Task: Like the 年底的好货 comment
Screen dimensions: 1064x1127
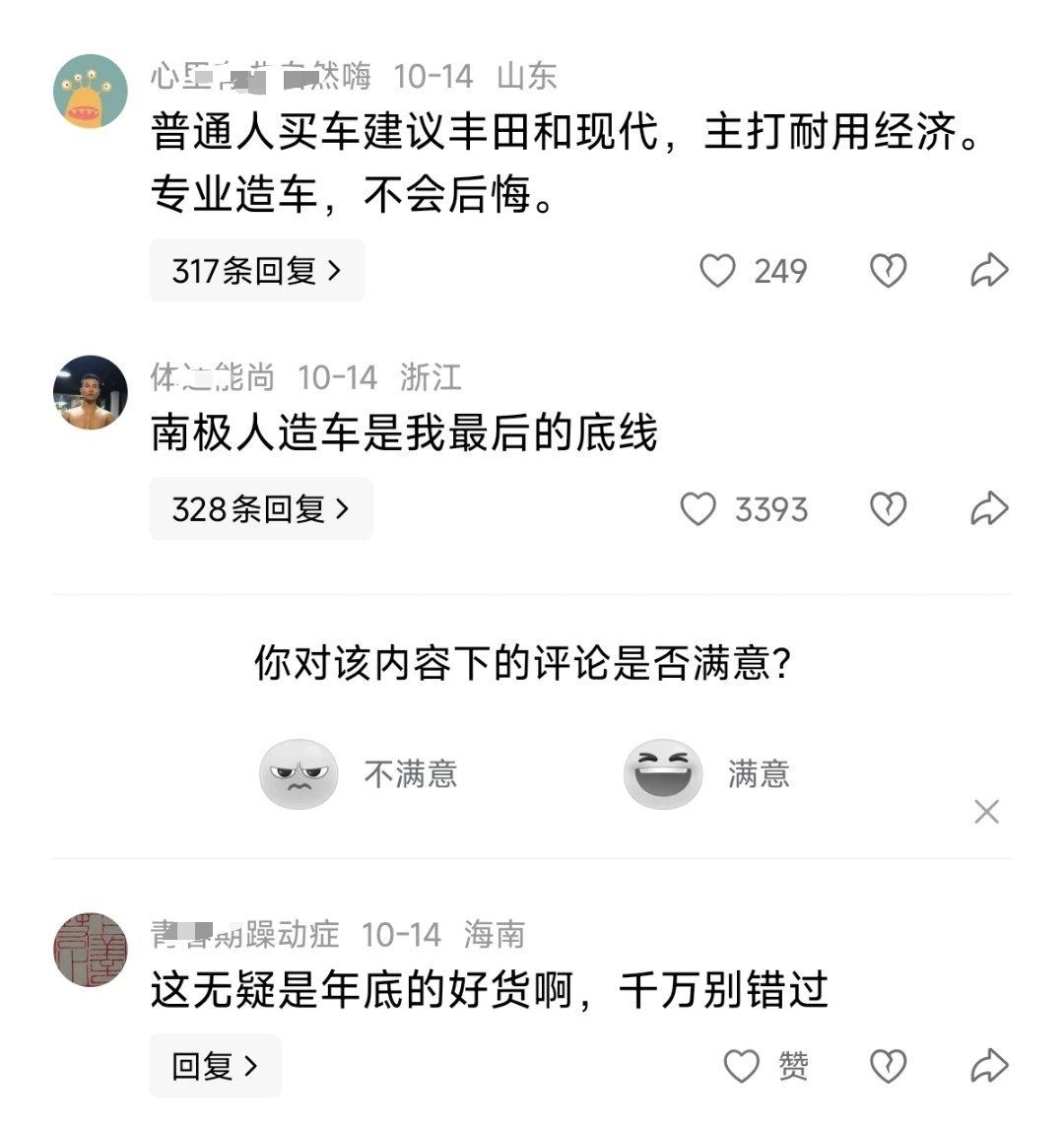Action: point(742,1066)
